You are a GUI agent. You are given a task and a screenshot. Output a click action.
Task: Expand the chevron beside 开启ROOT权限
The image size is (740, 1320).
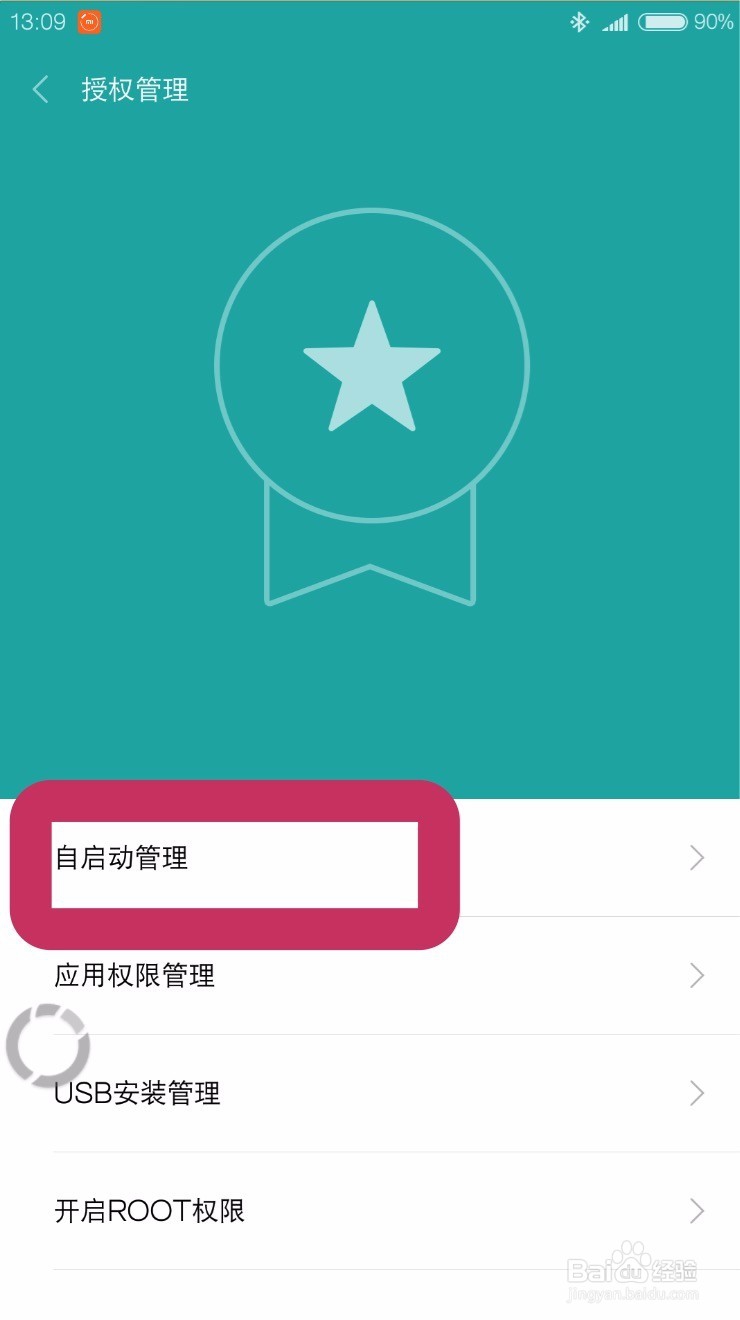click(x=697, y=1210)
